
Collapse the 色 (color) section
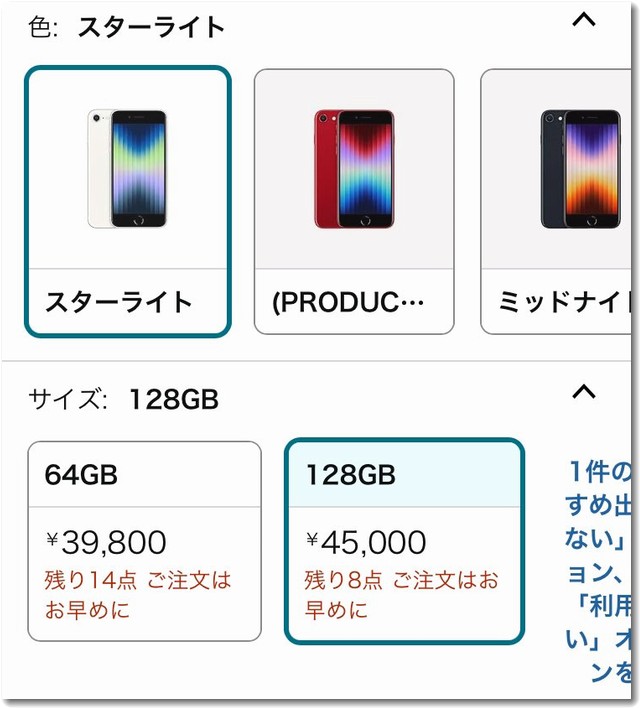[x=584, y=19]
